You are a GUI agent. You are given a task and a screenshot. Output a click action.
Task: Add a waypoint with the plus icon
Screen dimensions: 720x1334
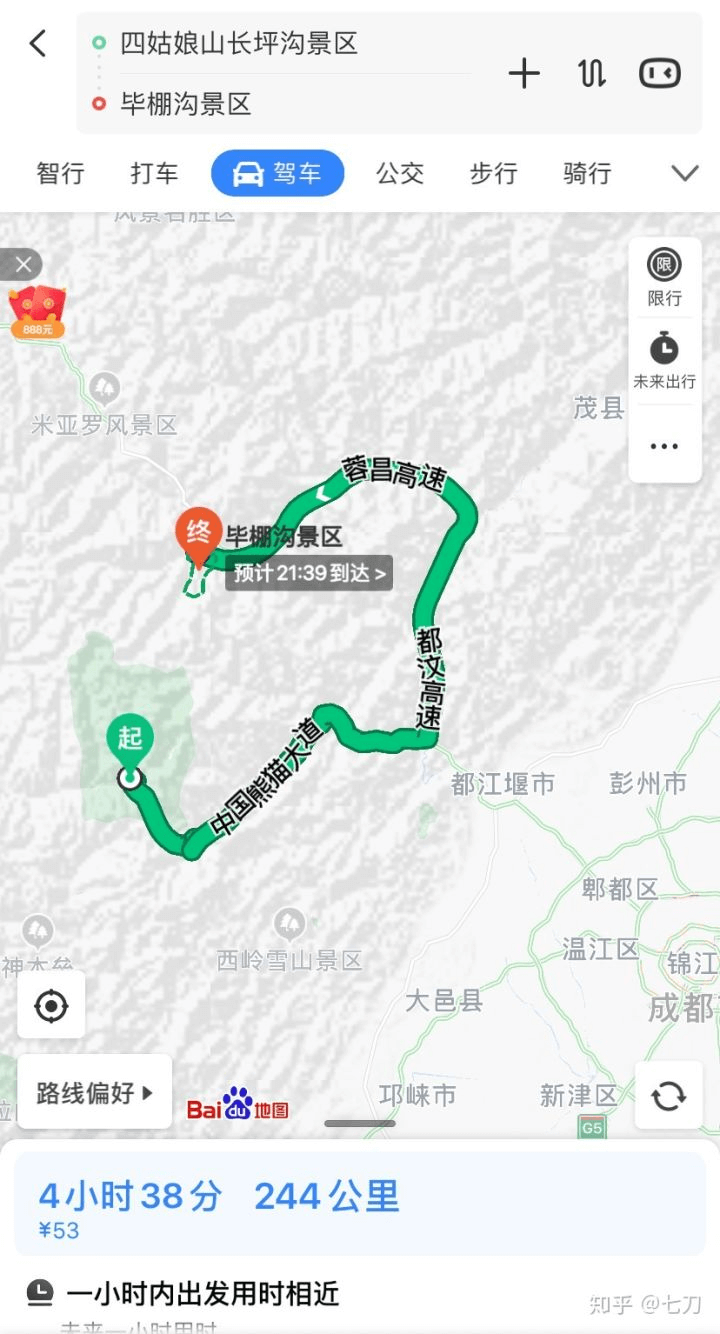point(524,74)
